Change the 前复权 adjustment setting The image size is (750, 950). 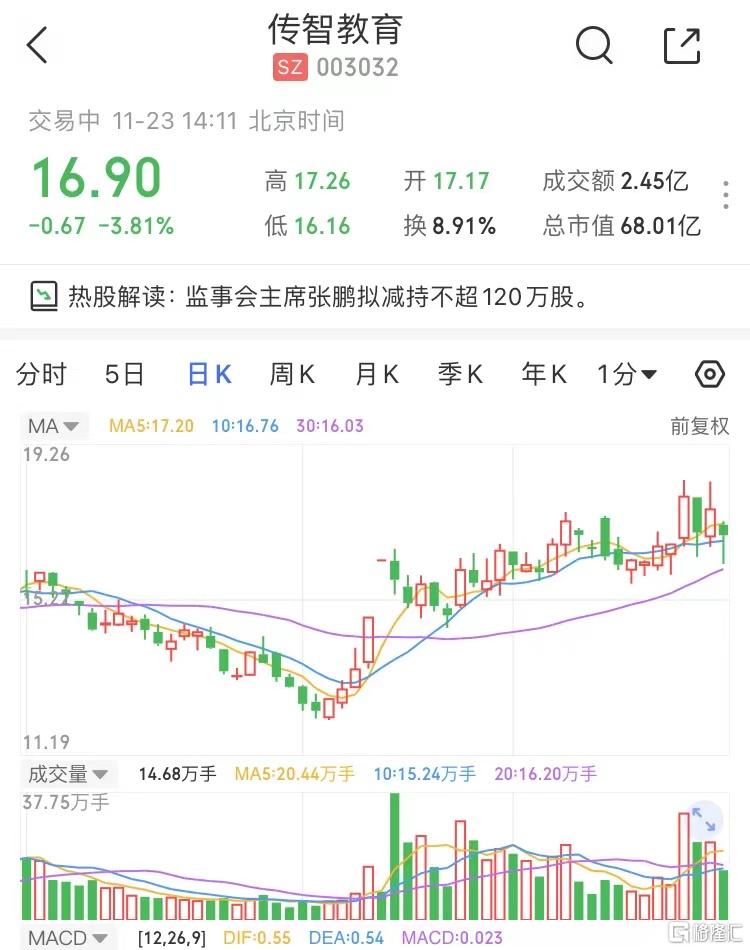coord(700,427)
